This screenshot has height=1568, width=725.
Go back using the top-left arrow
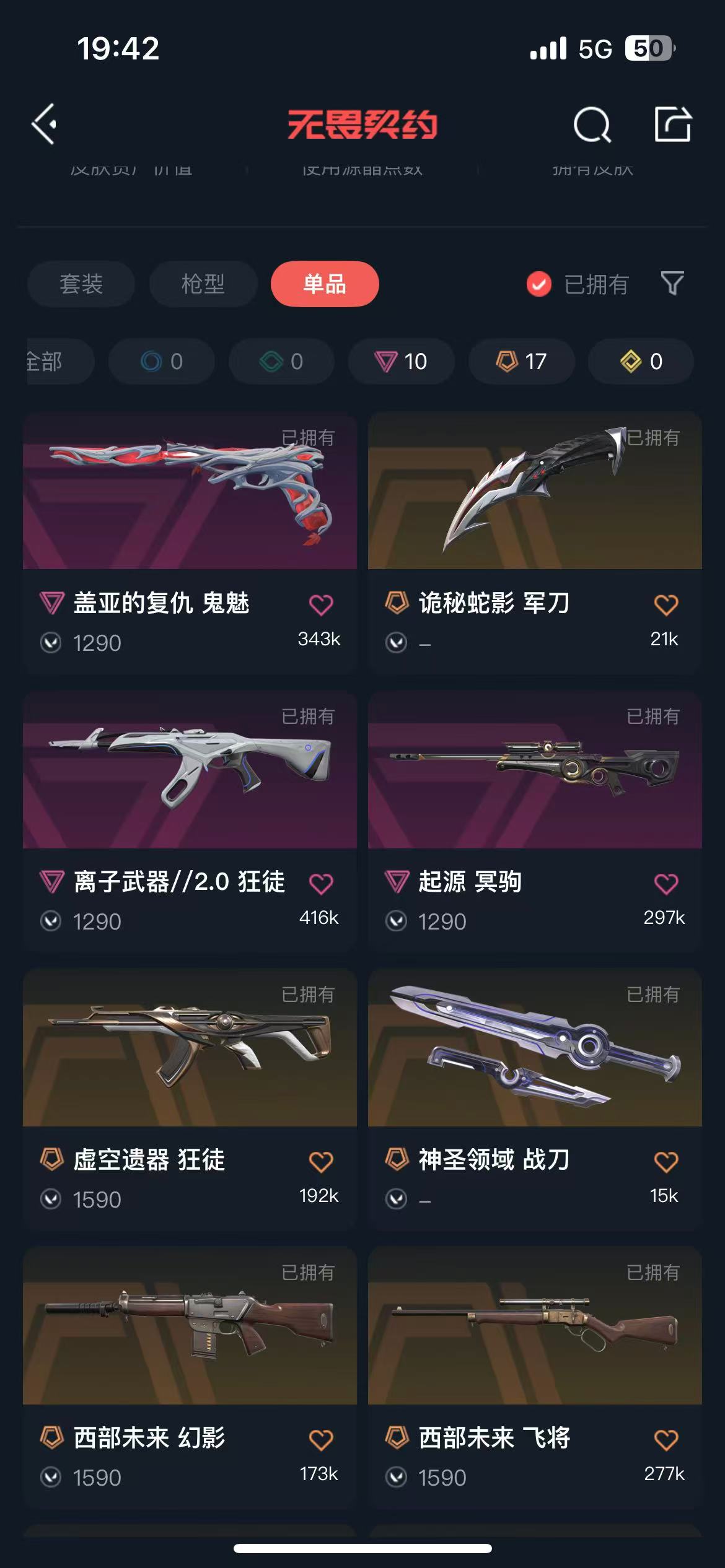[x=45, y=124]
